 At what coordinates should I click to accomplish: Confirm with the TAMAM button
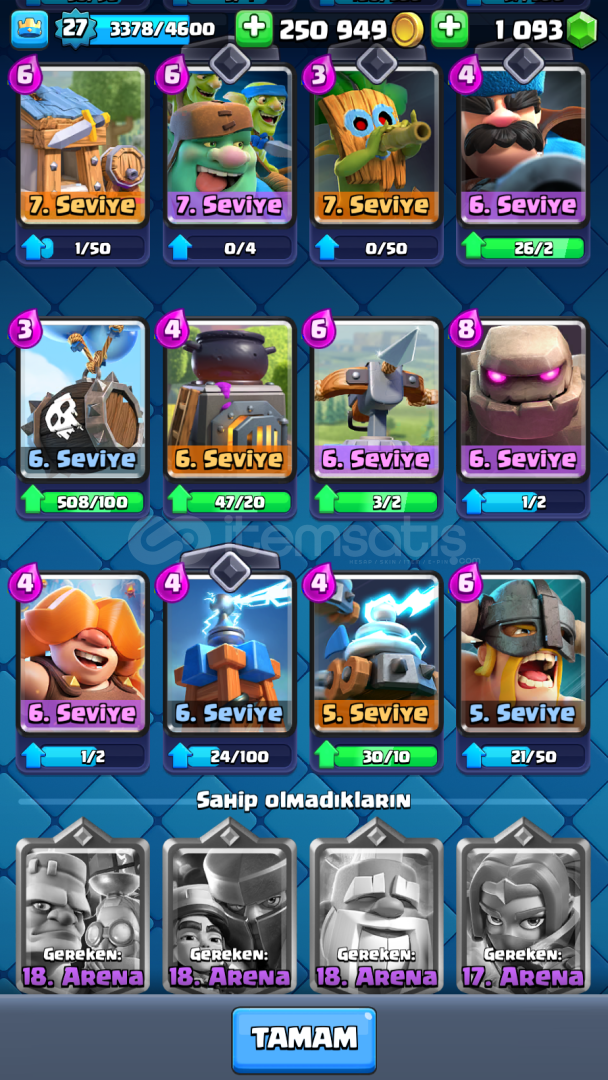(x=304, y=1039)
